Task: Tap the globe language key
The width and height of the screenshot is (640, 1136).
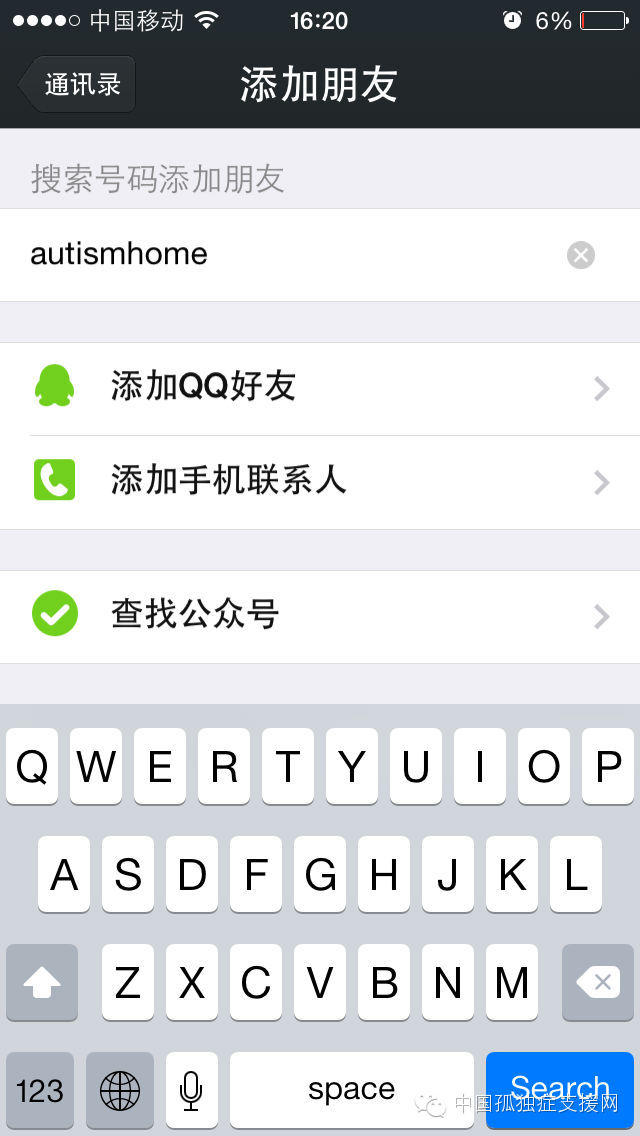Action: 120,1090
